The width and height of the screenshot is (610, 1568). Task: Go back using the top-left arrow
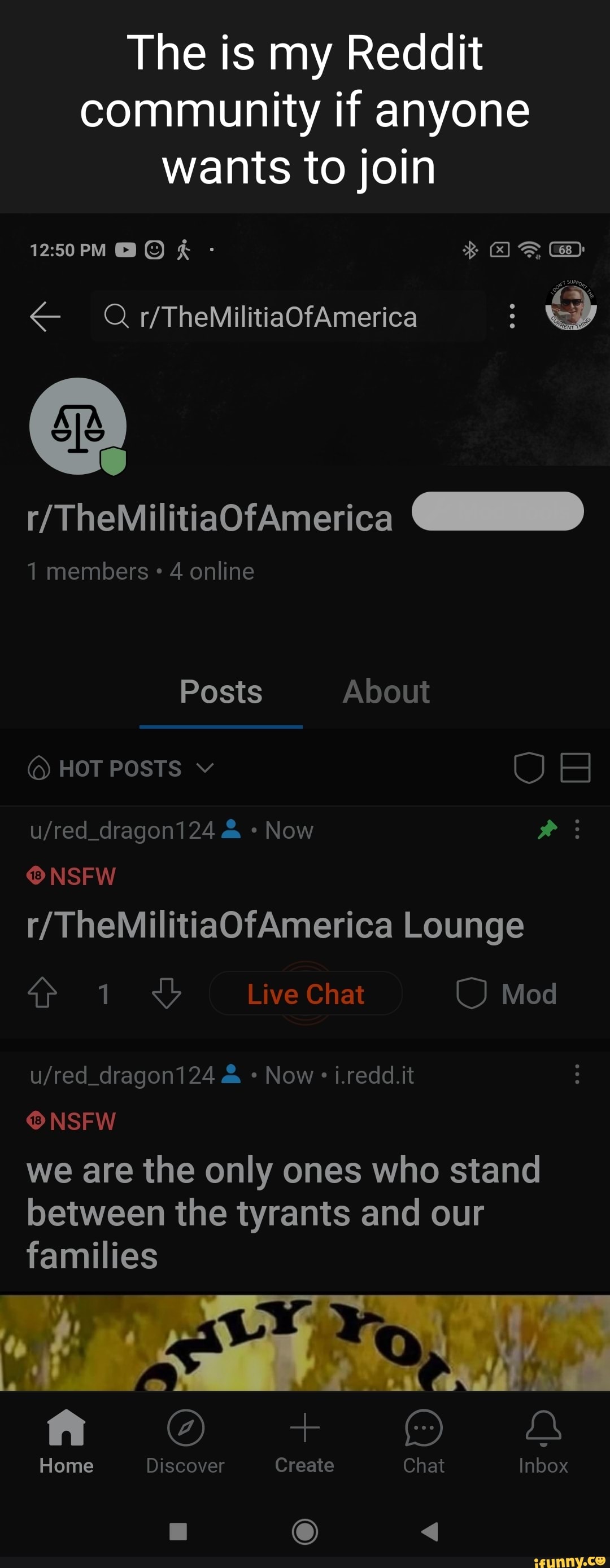[45, 317]
